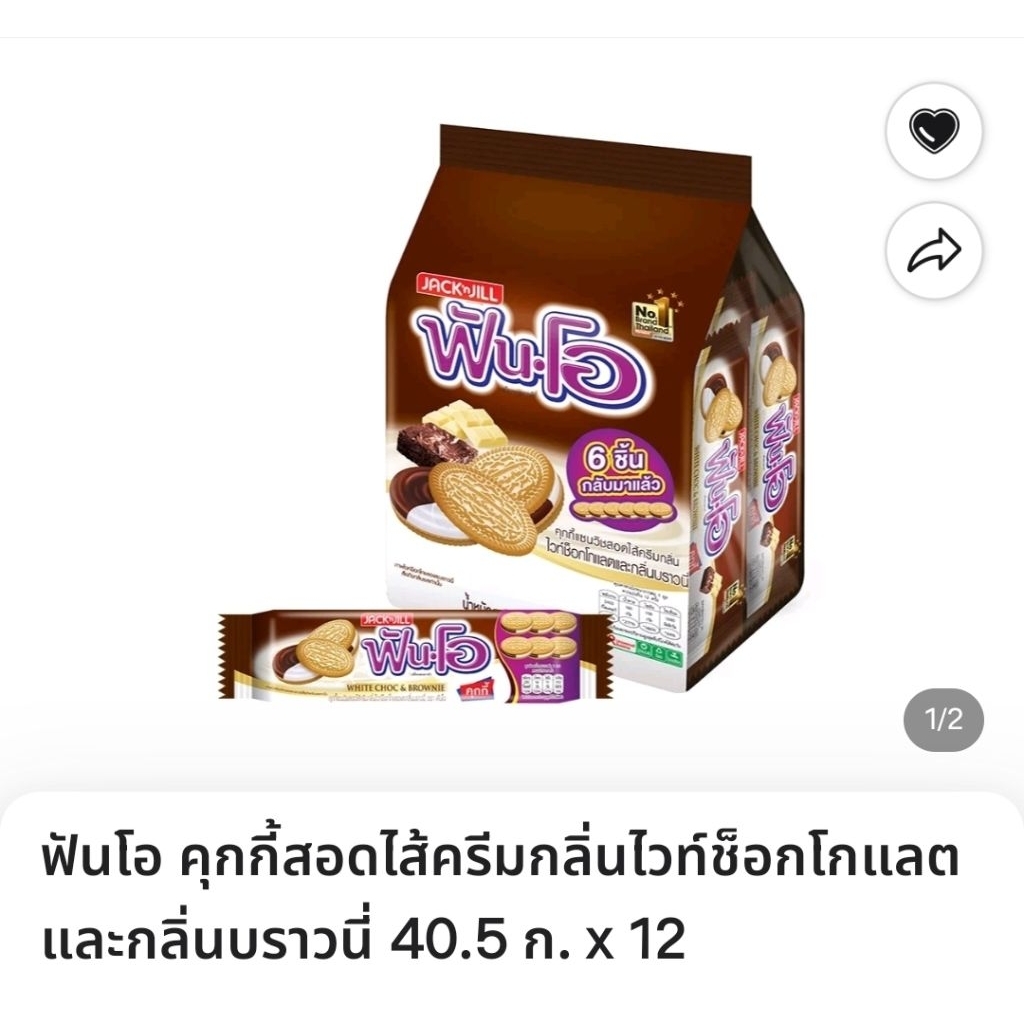Image resolution: width=1024 pixels, height=1024 pixels.
Task: Add this Fun-O product to favorites
Action: click(x=934, y=131)
